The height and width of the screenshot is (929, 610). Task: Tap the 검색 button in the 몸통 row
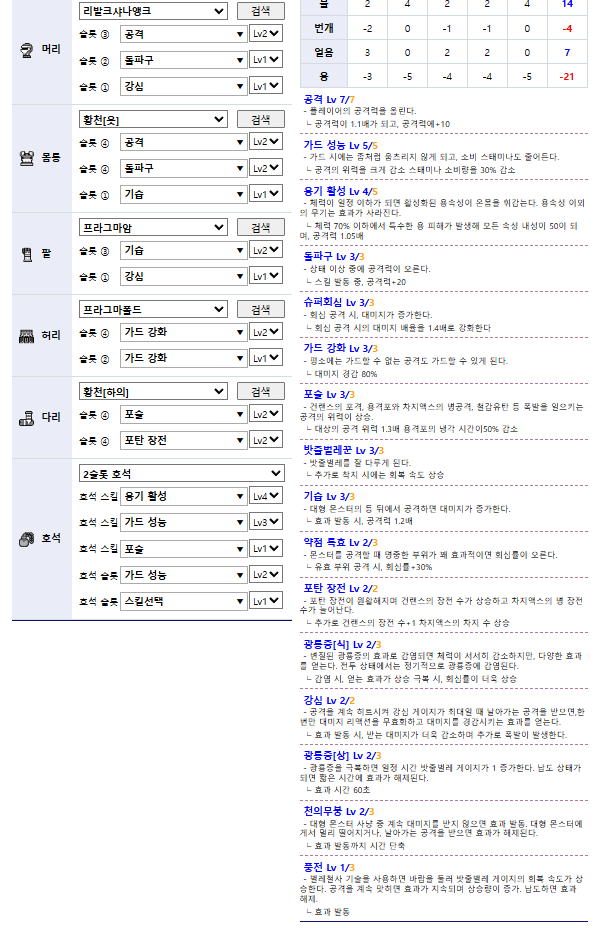(x=260, y=119)
